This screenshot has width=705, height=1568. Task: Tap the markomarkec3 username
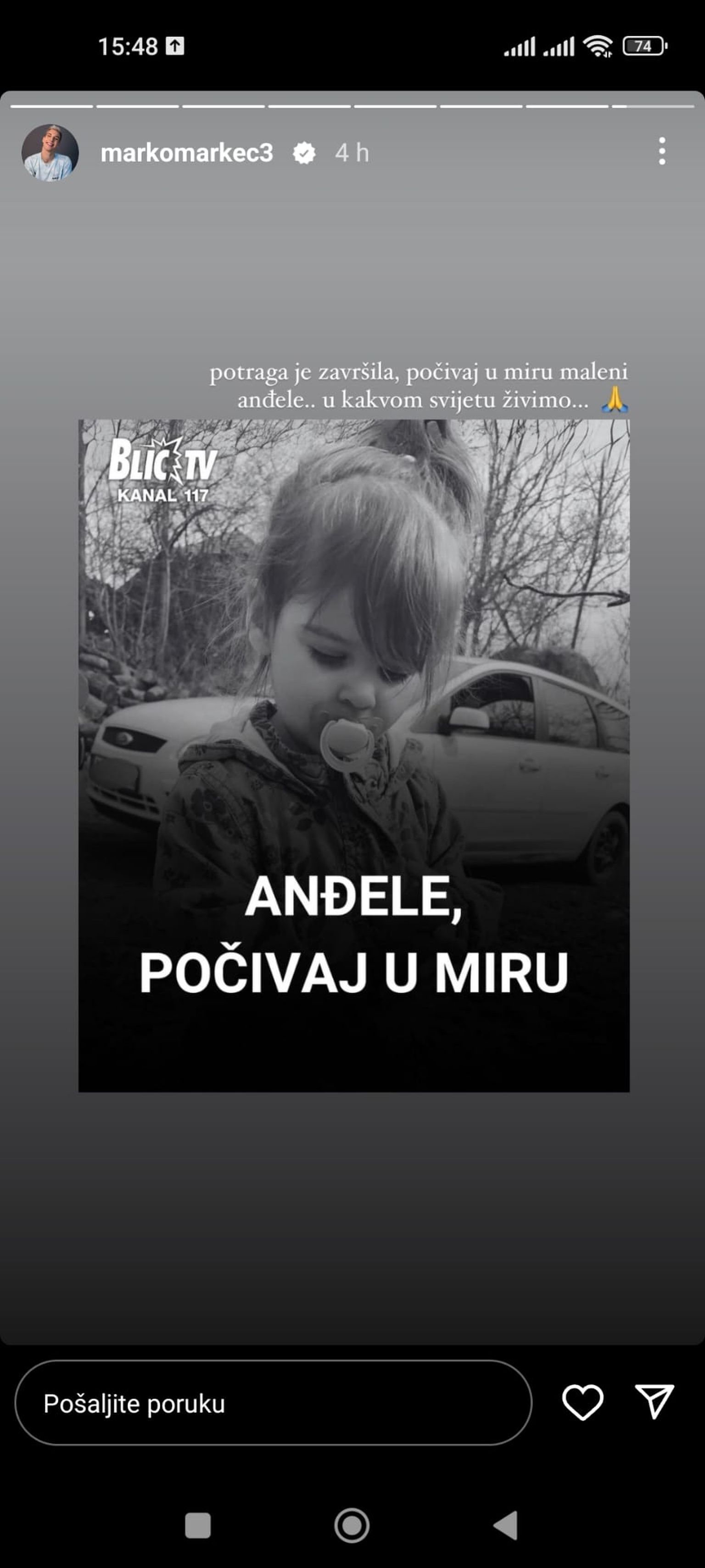(186, 153)
